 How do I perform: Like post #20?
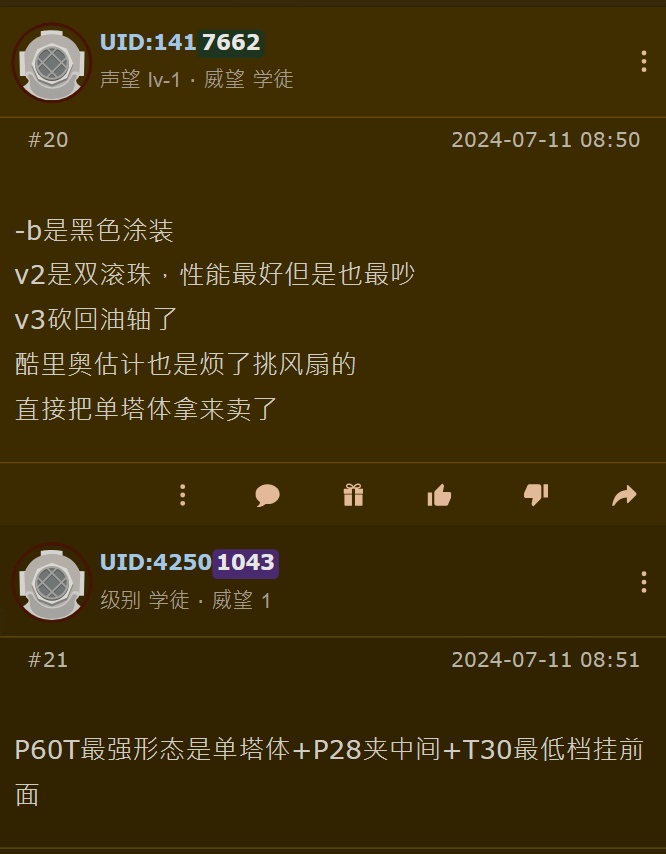tap(439, 495)
